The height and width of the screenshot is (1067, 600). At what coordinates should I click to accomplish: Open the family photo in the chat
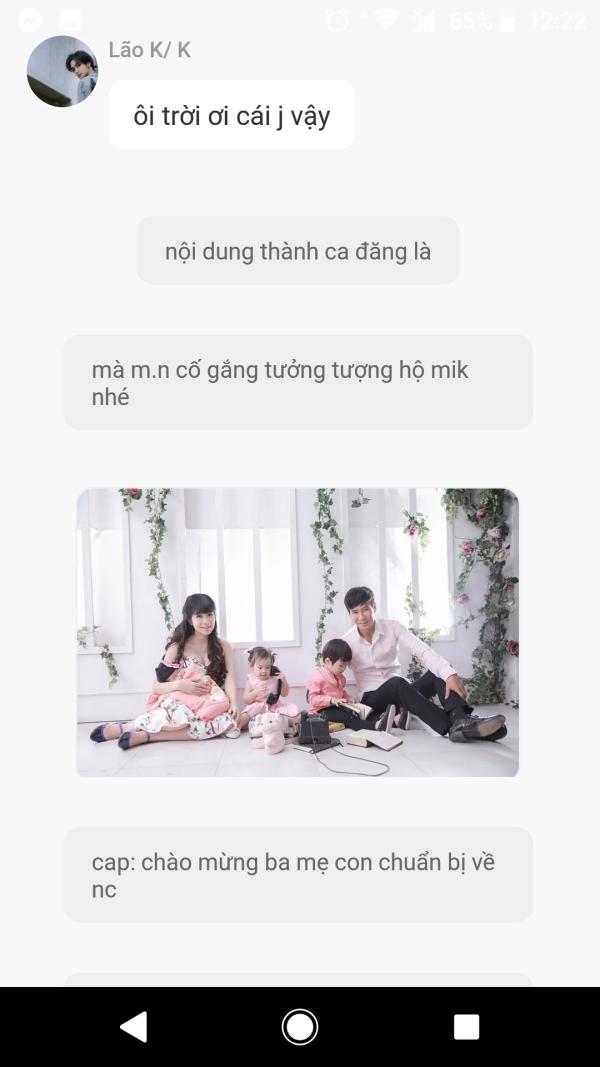click(297, 632)
